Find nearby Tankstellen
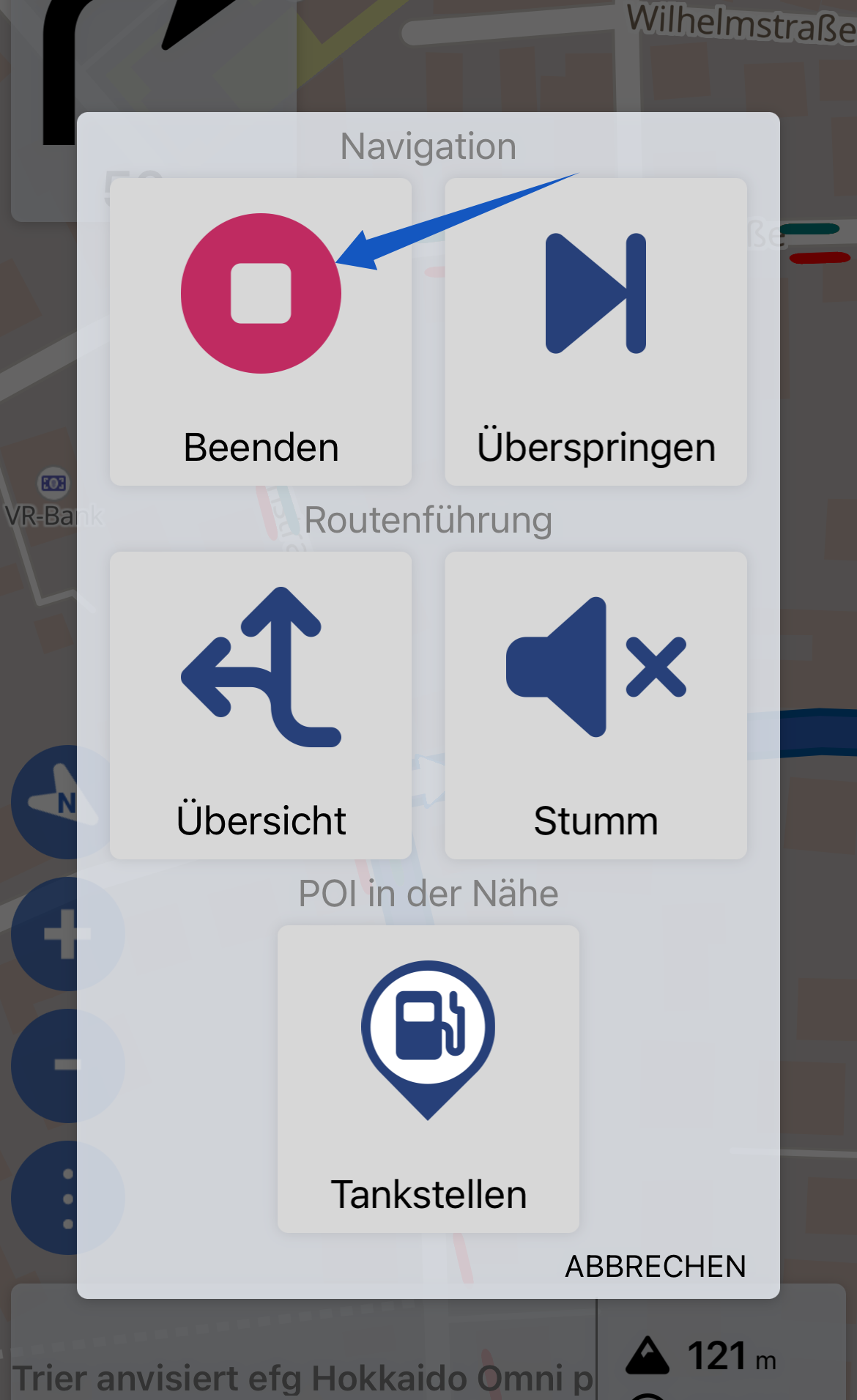The width and height of the screenshot is (857, 1400). [428, 1079]
